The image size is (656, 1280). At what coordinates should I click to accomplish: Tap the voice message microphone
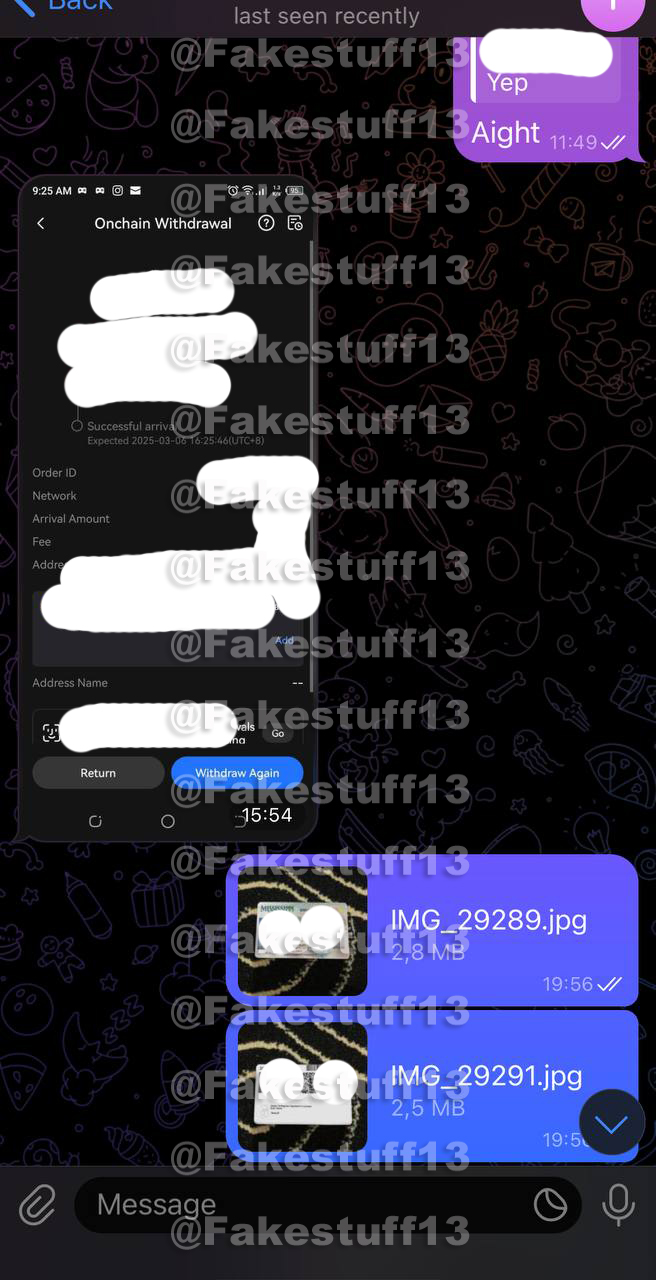tap(619, 1205)
